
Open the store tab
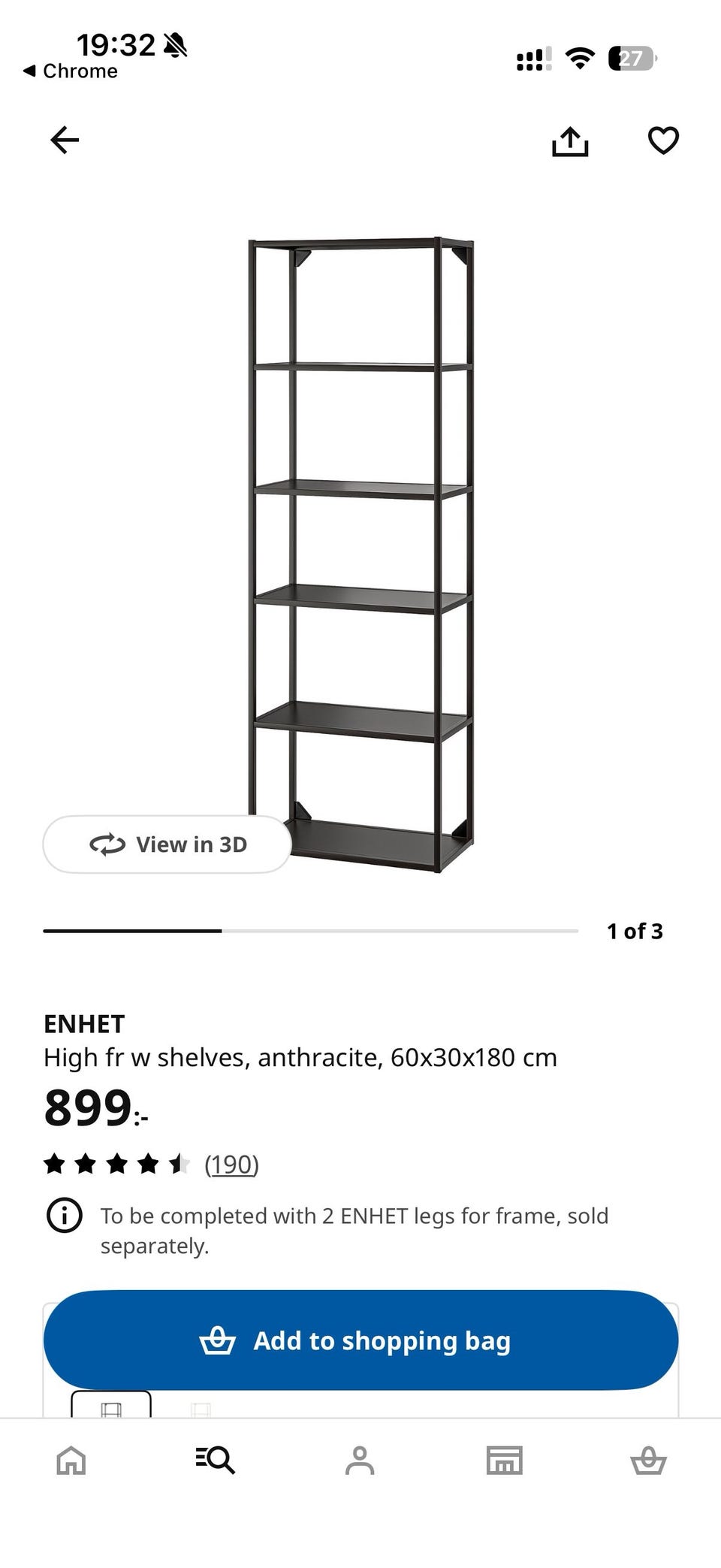pyautogui.click(x=504, y=1461)
